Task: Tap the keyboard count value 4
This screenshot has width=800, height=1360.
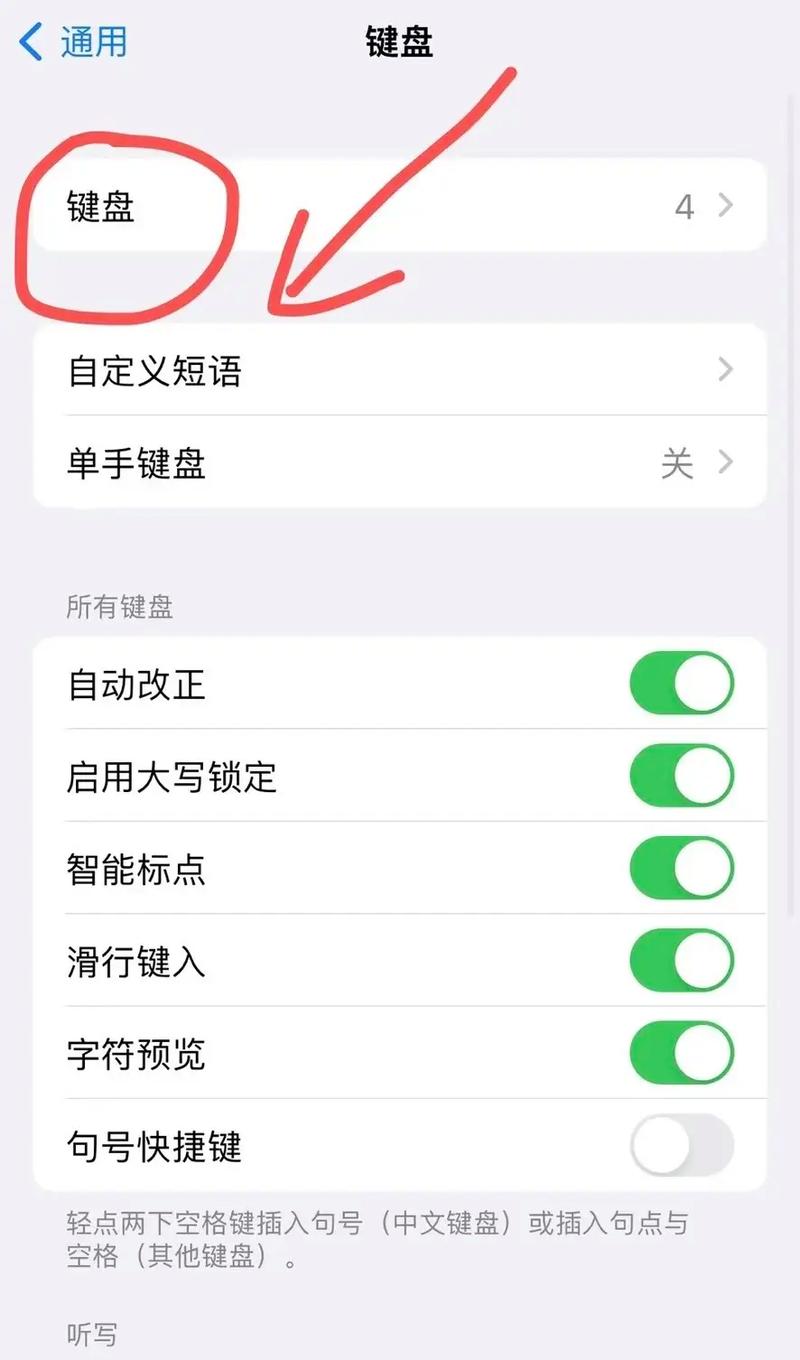Action: point(684,206)
